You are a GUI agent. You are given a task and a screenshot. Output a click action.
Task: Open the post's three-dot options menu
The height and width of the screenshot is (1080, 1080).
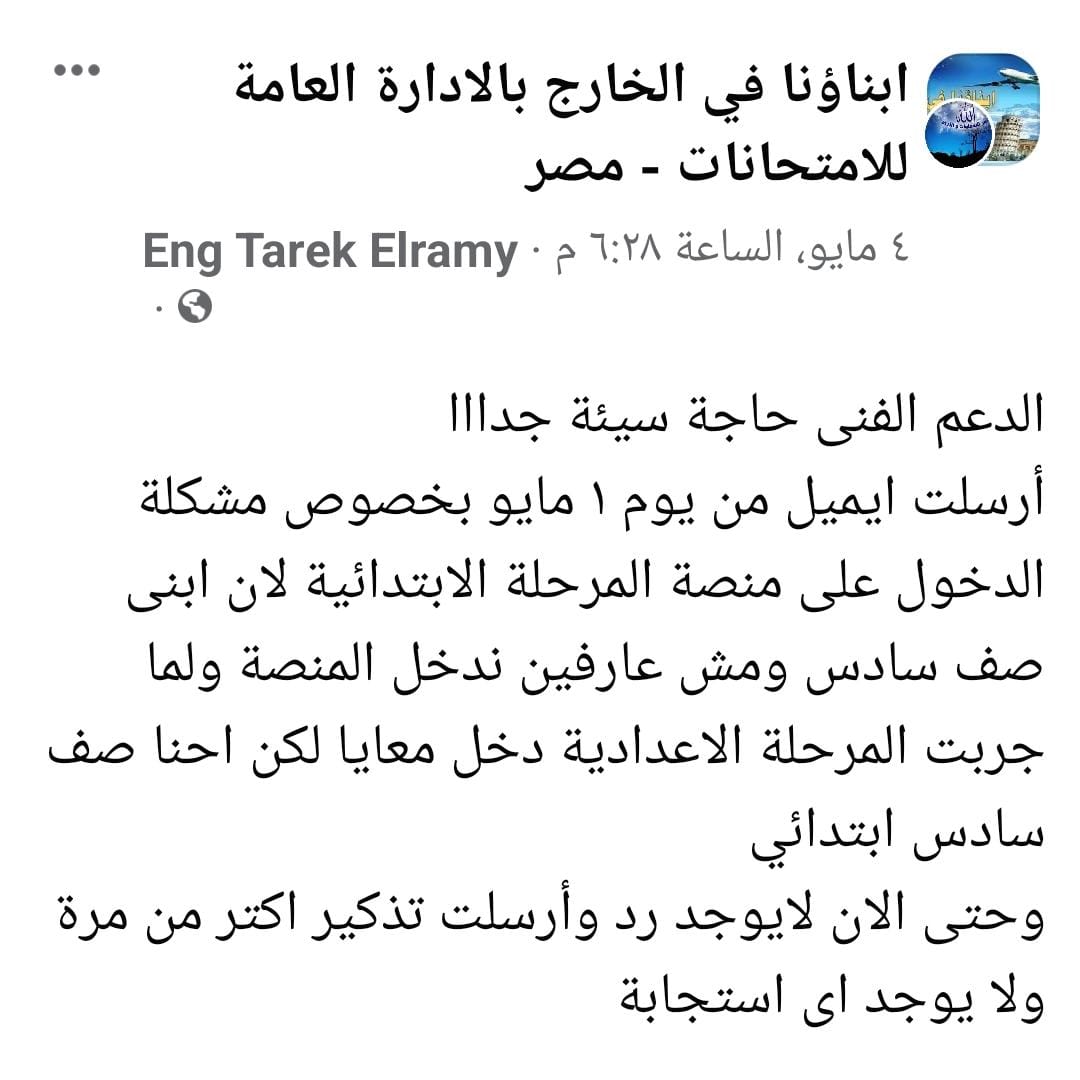click(77, 70)
